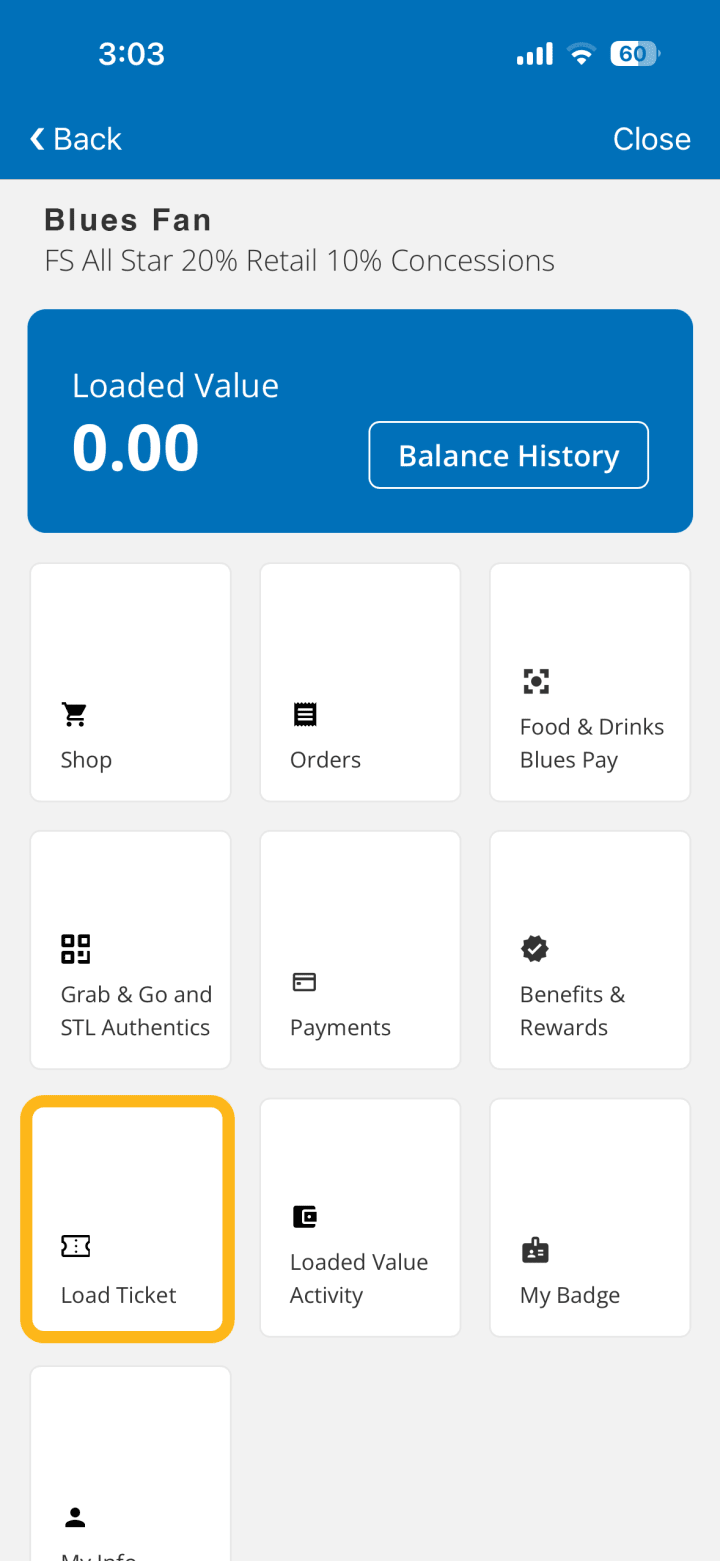Show My Badge
This screenshot has height=1561, width=720.
(590, 1218)
